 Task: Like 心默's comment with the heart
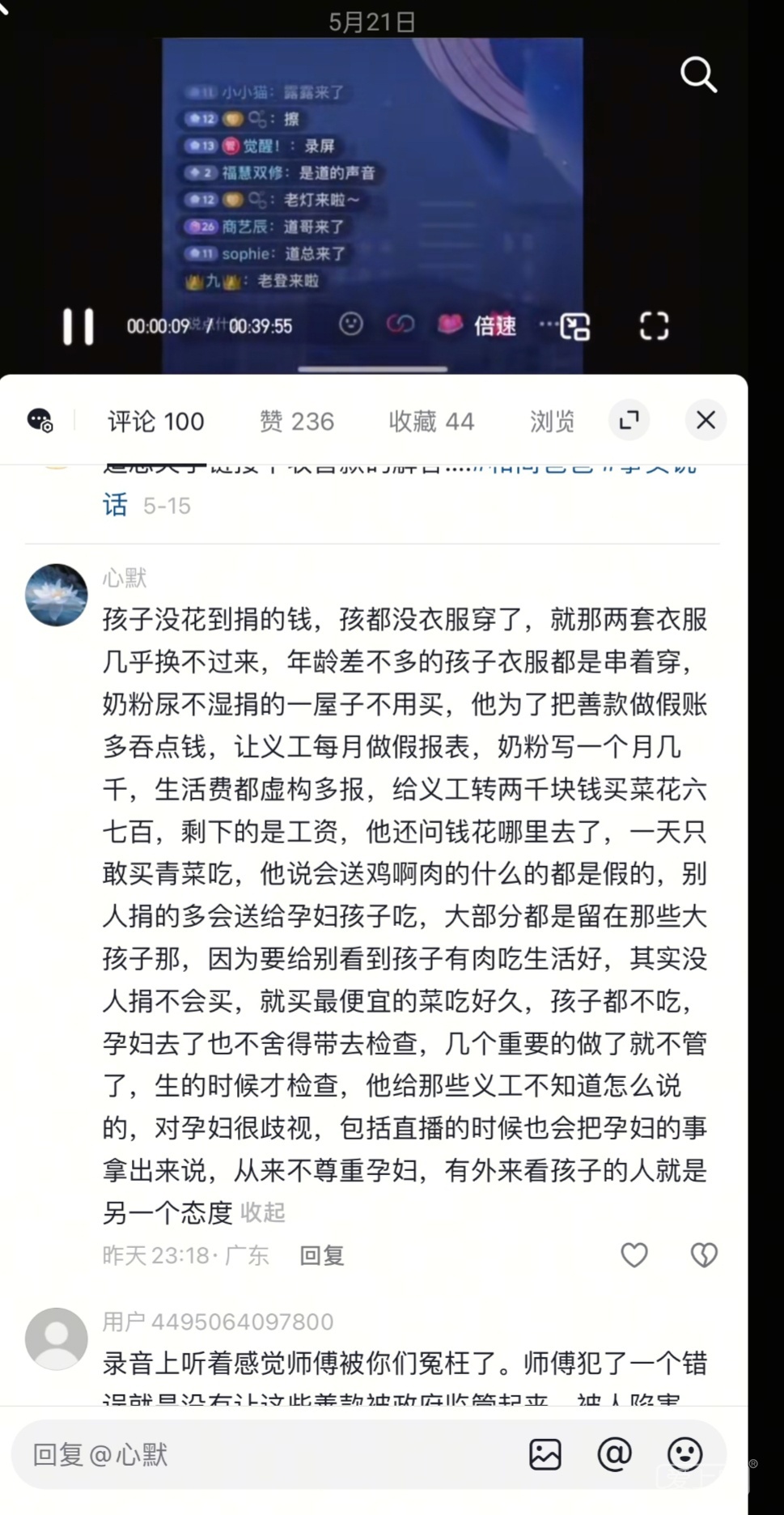634,1255
